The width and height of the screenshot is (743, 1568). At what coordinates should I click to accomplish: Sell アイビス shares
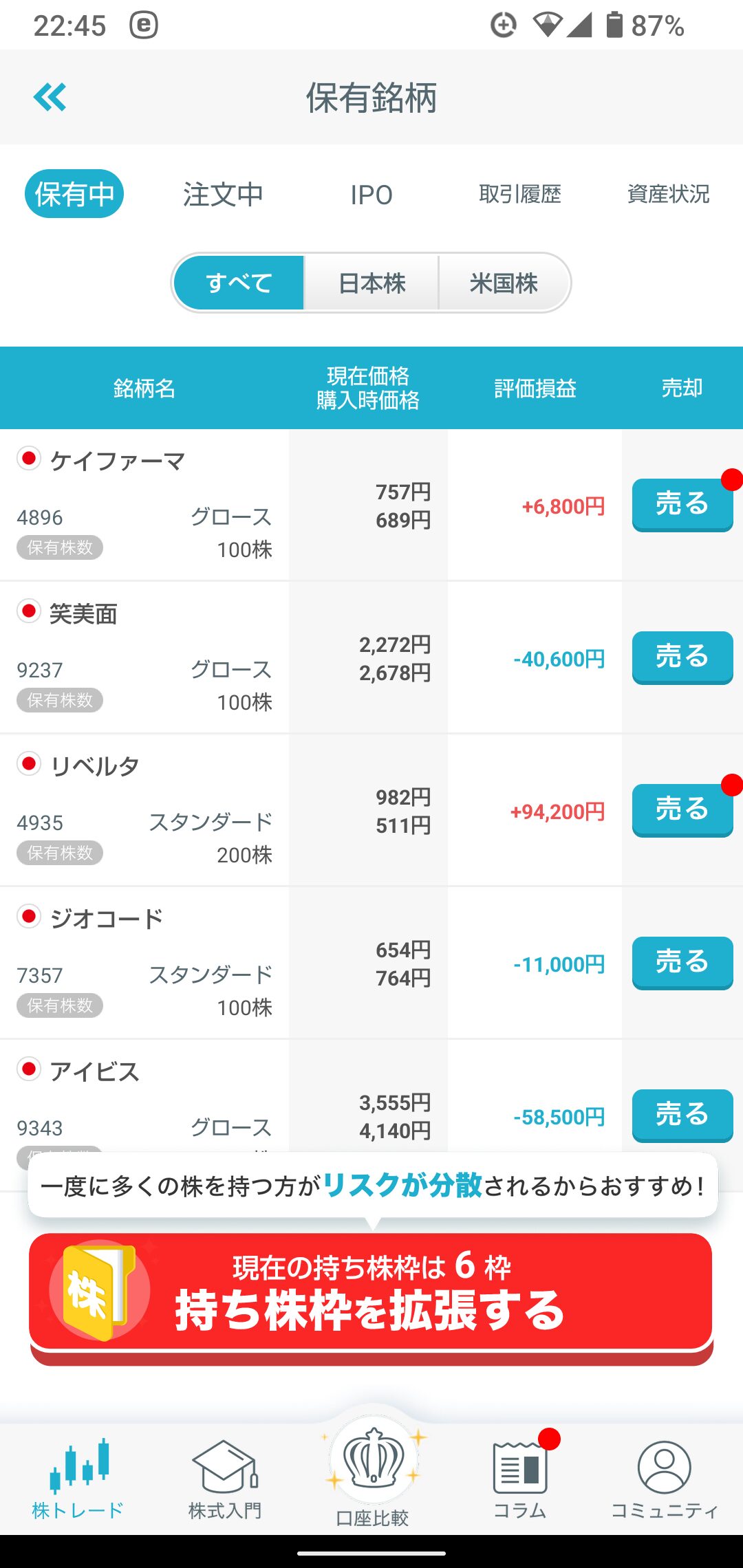[x=682, y=1115]
